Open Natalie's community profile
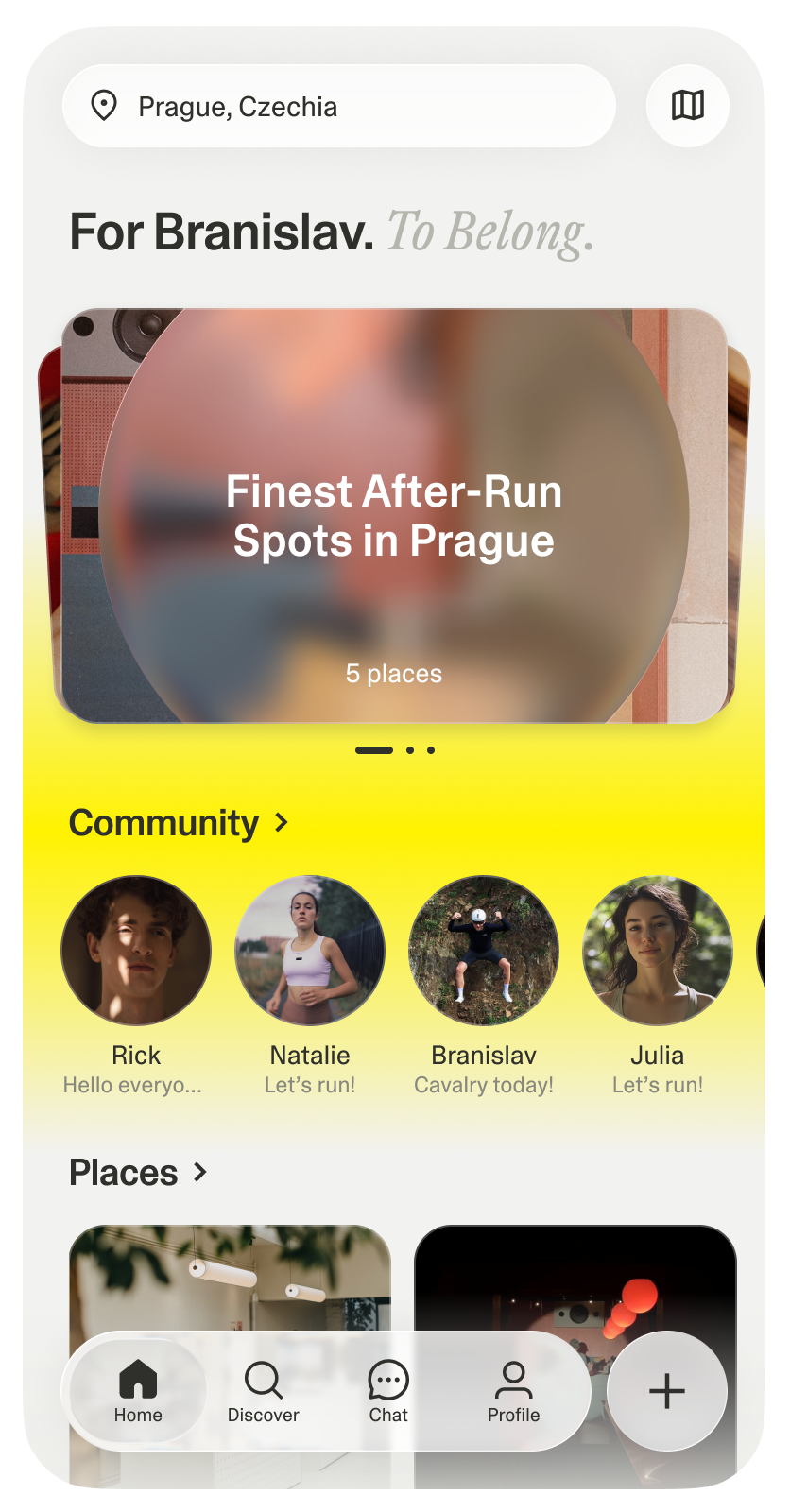Viewport: 790px width, 1512px height. point(310,951)
